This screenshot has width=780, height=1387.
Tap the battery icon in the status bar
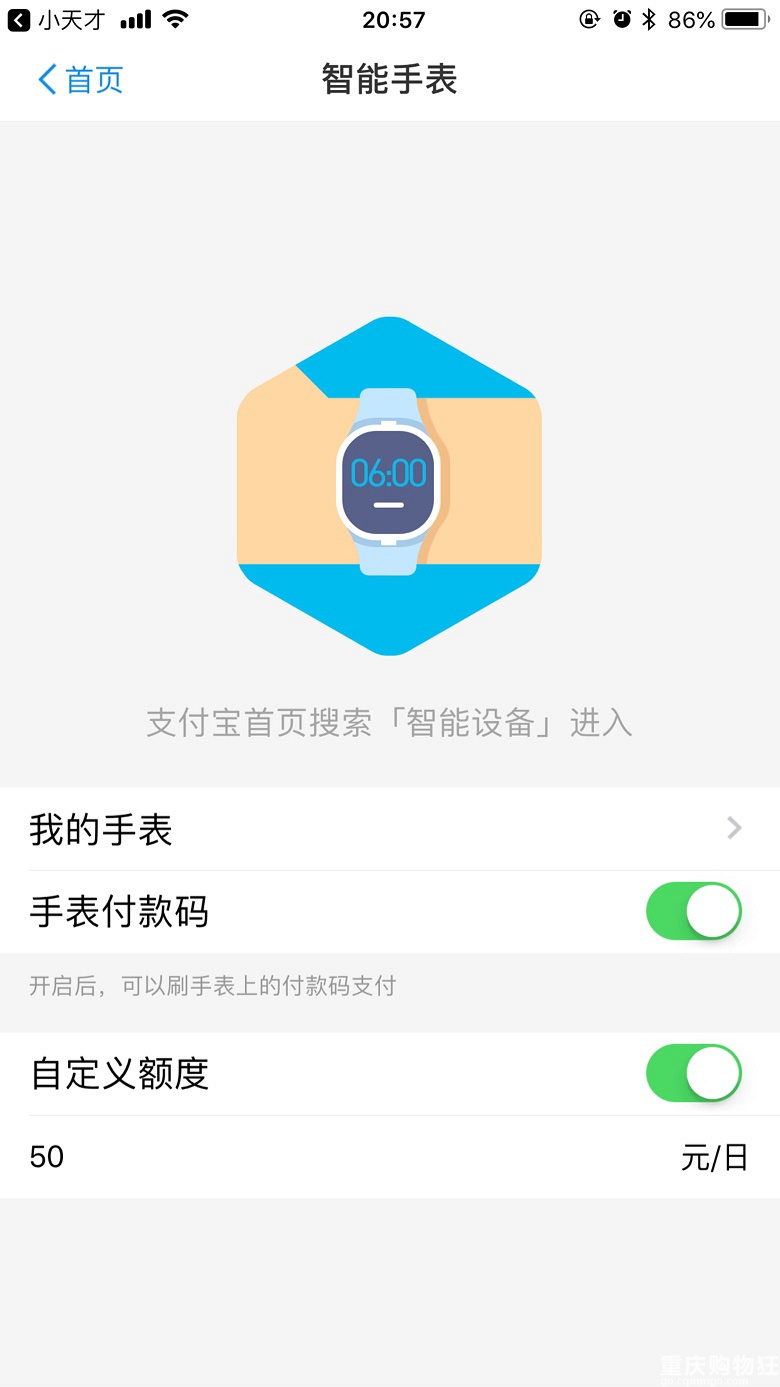tap(743, 18)
